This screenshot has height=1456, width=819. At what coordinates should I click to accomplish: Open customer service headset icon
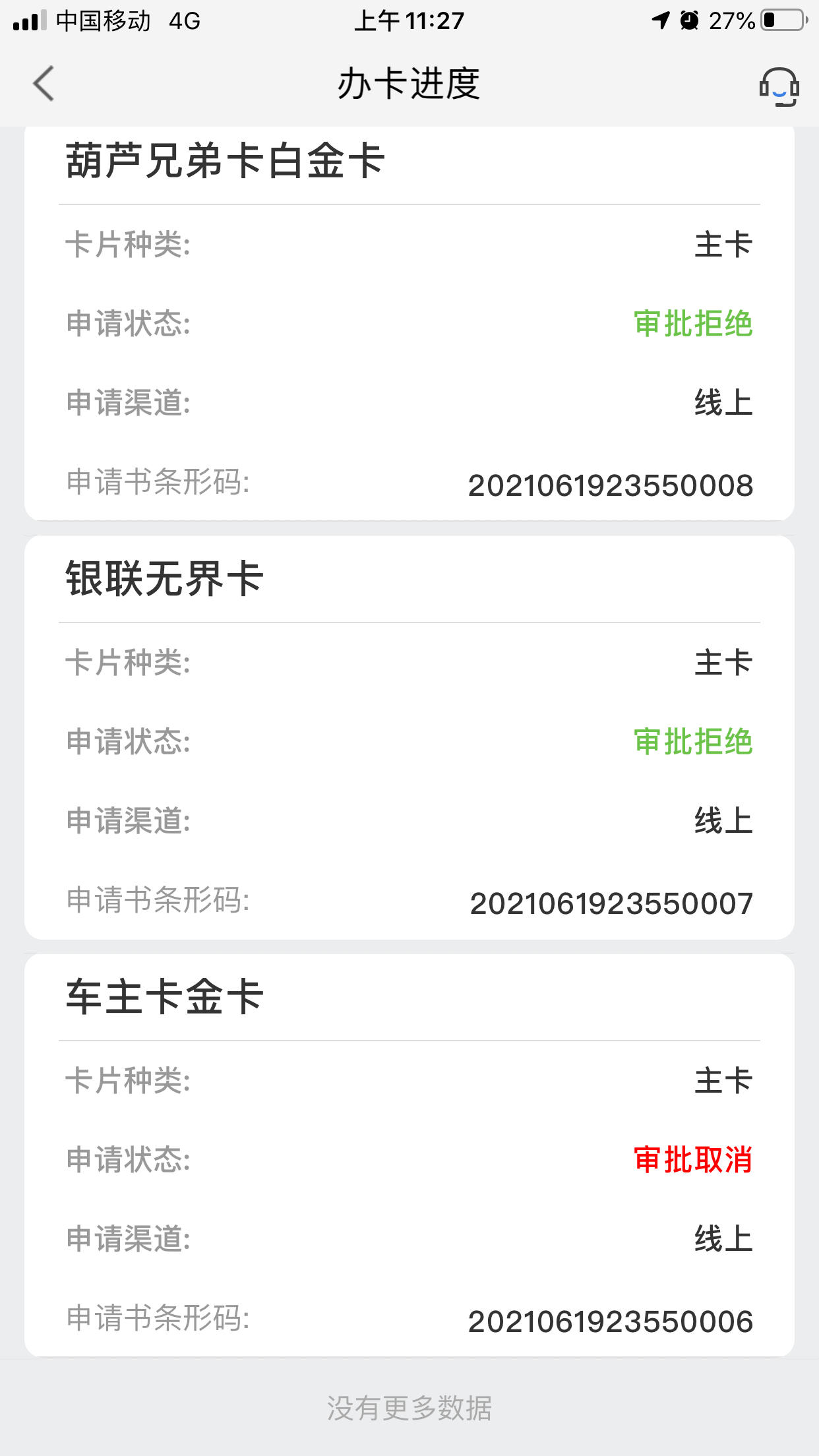[779, 86]
